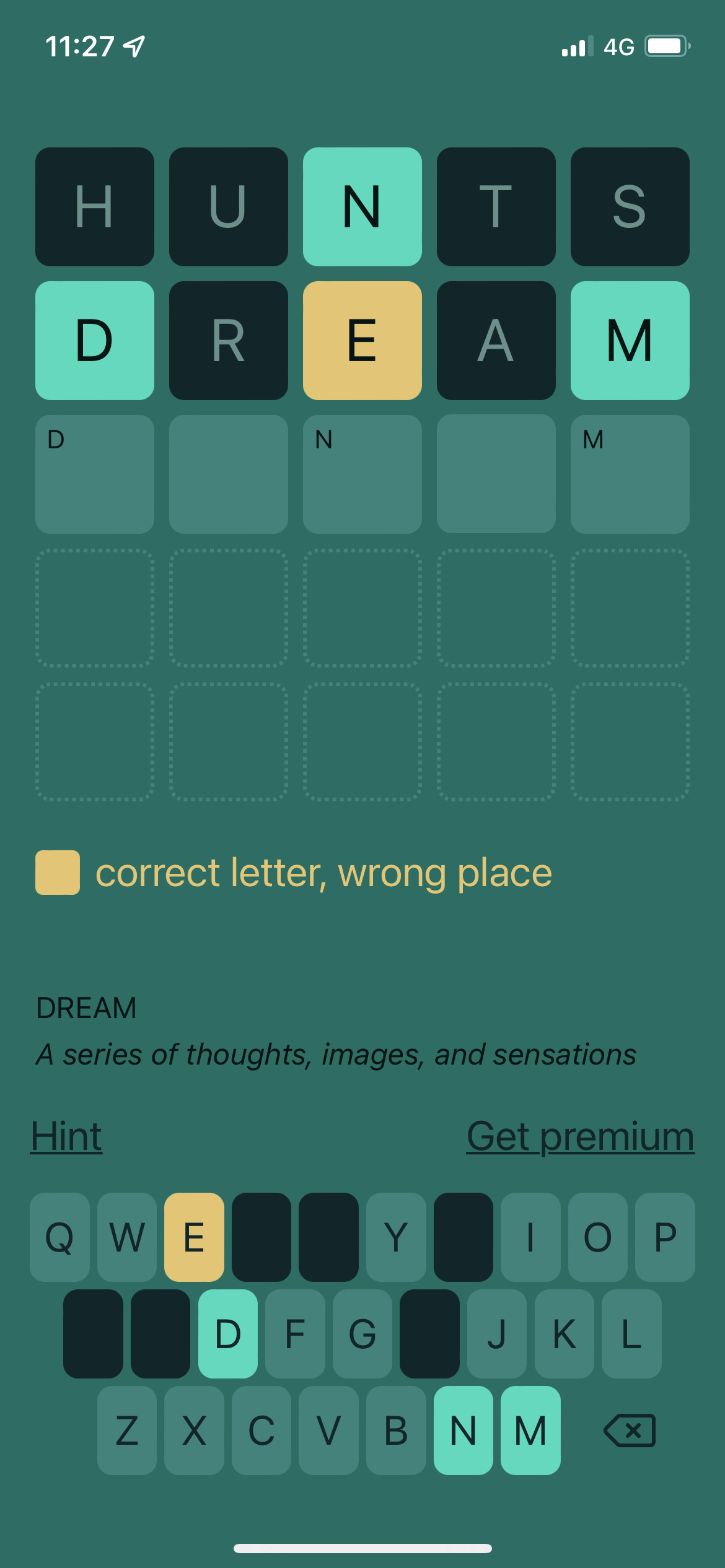Screen dimensions: 725x1568
Task: Select the W key
Action: (126, 1237)
